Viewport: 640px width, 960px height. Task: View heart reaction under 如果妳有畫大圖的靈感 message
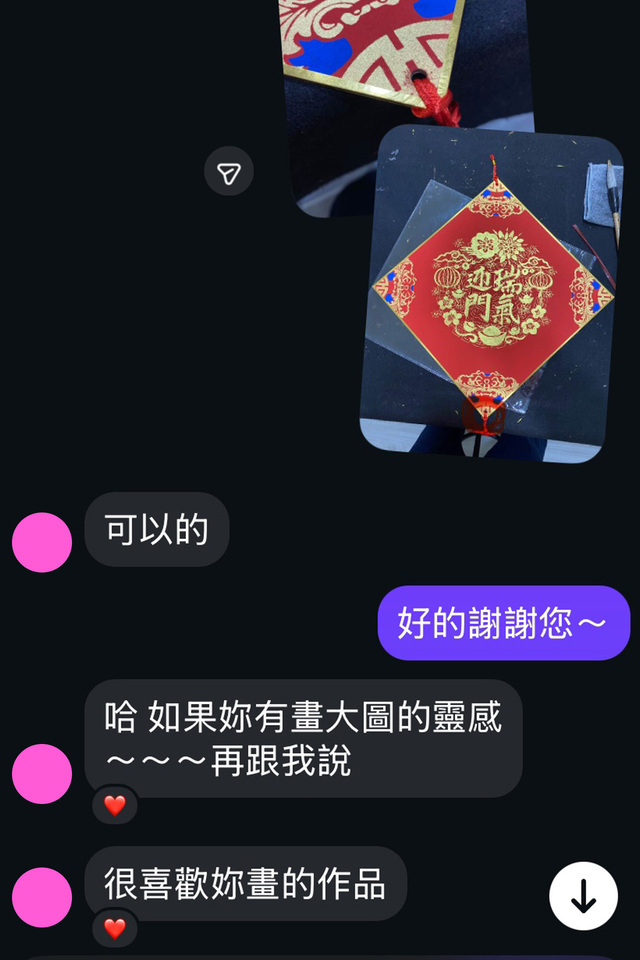click(x=115, y=805)
